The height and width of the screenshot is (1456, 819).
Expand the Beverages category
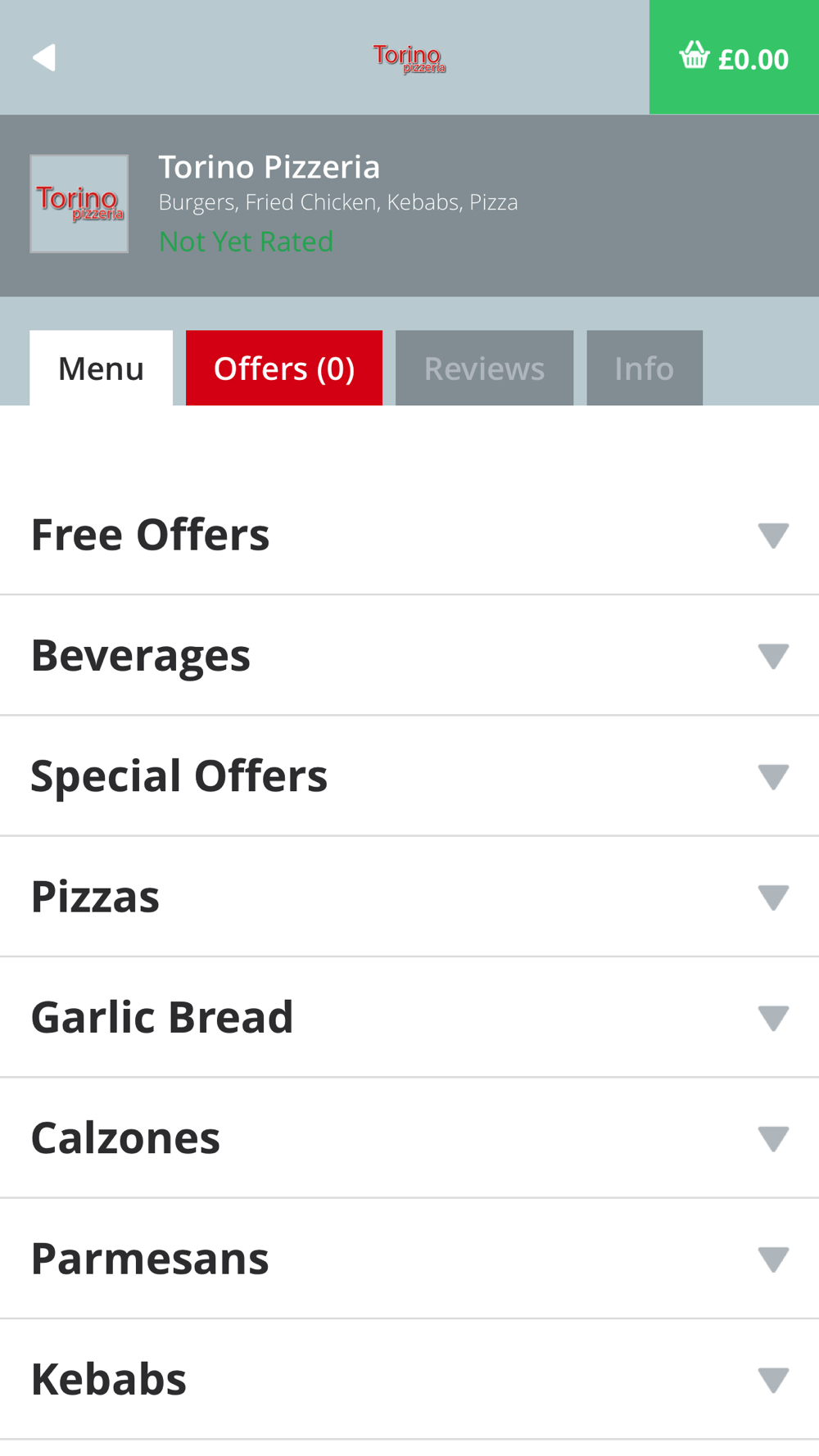click(x=409, y=655)
